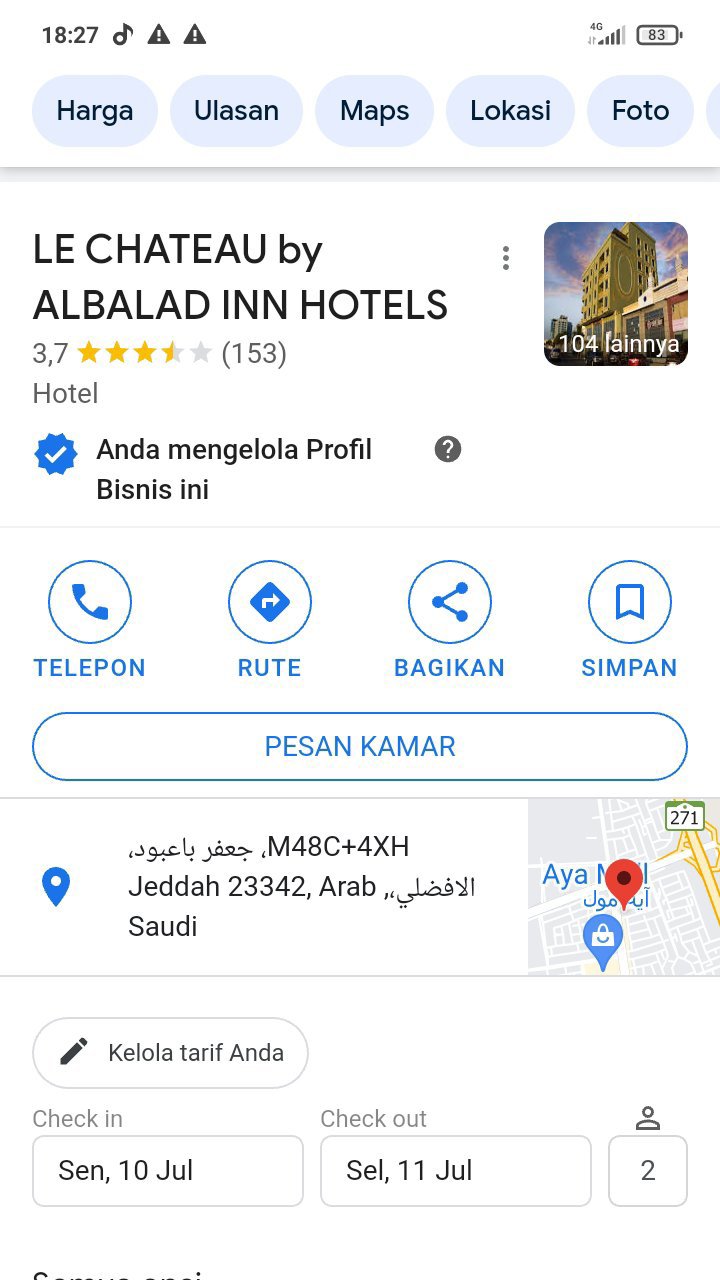Screen dimensions: 720x1280
Task: Tap the help question mark icon
Action: pyautogui.click(x=448, y=450)
